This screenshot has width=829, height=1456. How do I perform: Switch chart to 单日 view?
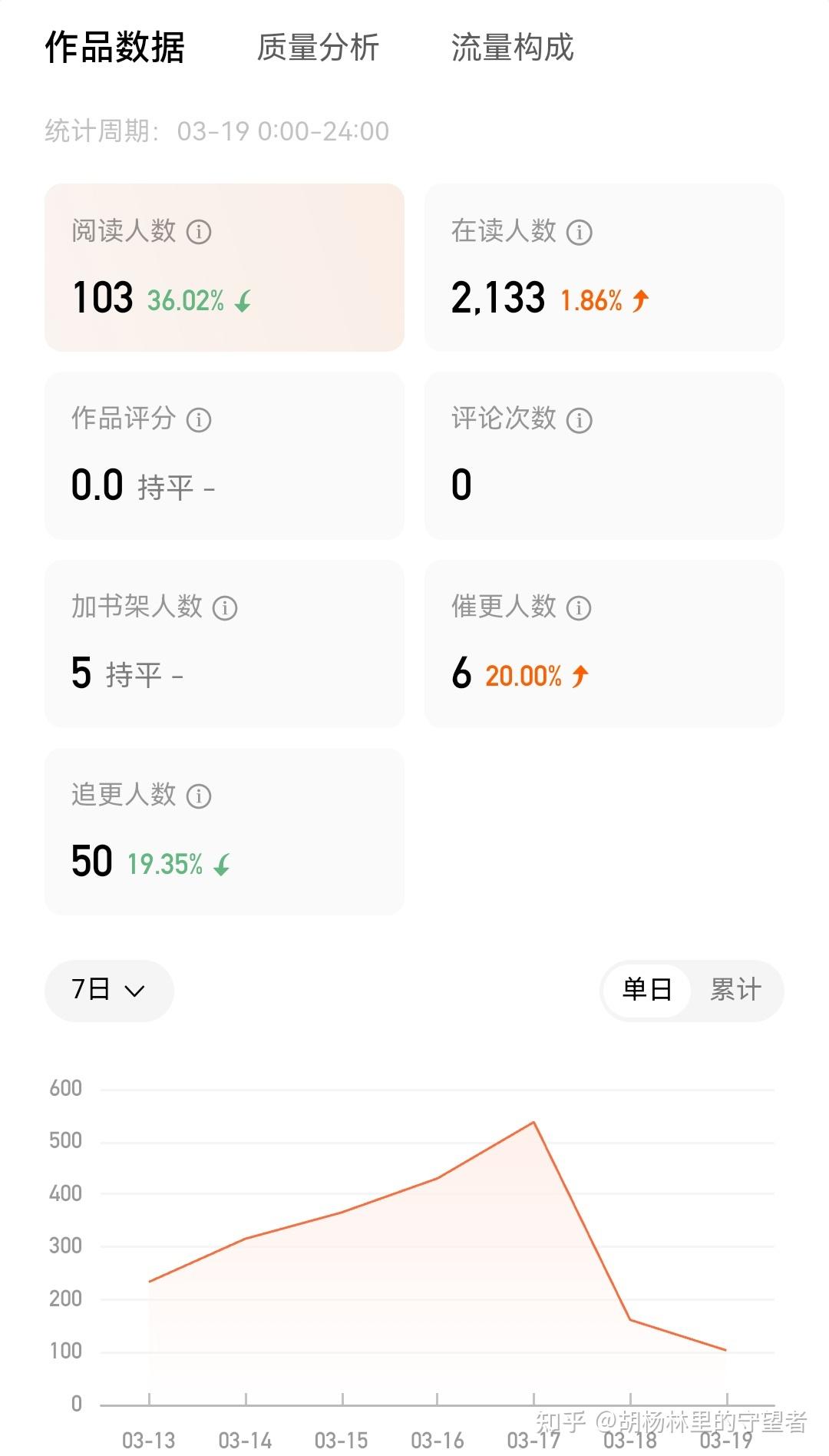coord(646,991)
